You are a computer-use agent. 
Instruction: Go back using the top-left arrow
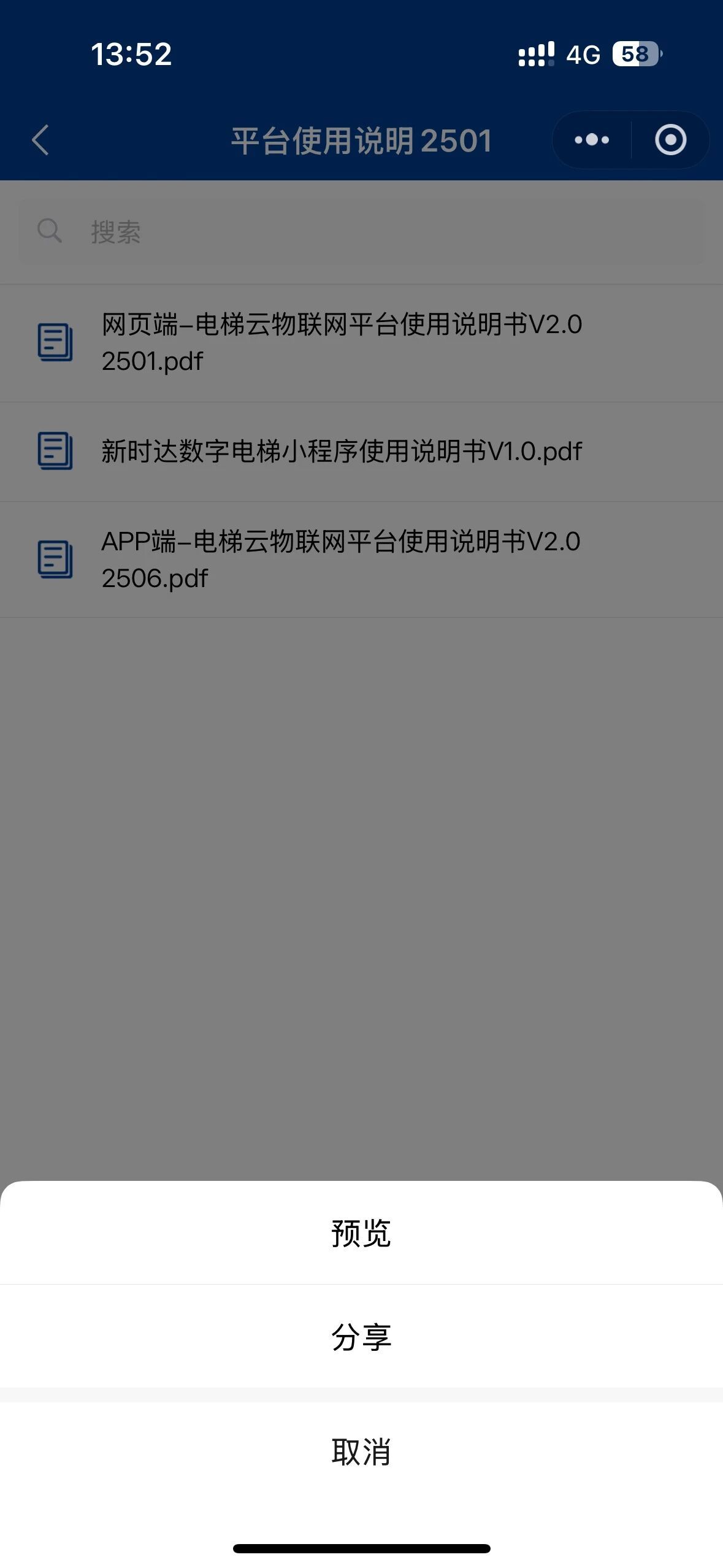pyautogui.click(x=40, y=140)
